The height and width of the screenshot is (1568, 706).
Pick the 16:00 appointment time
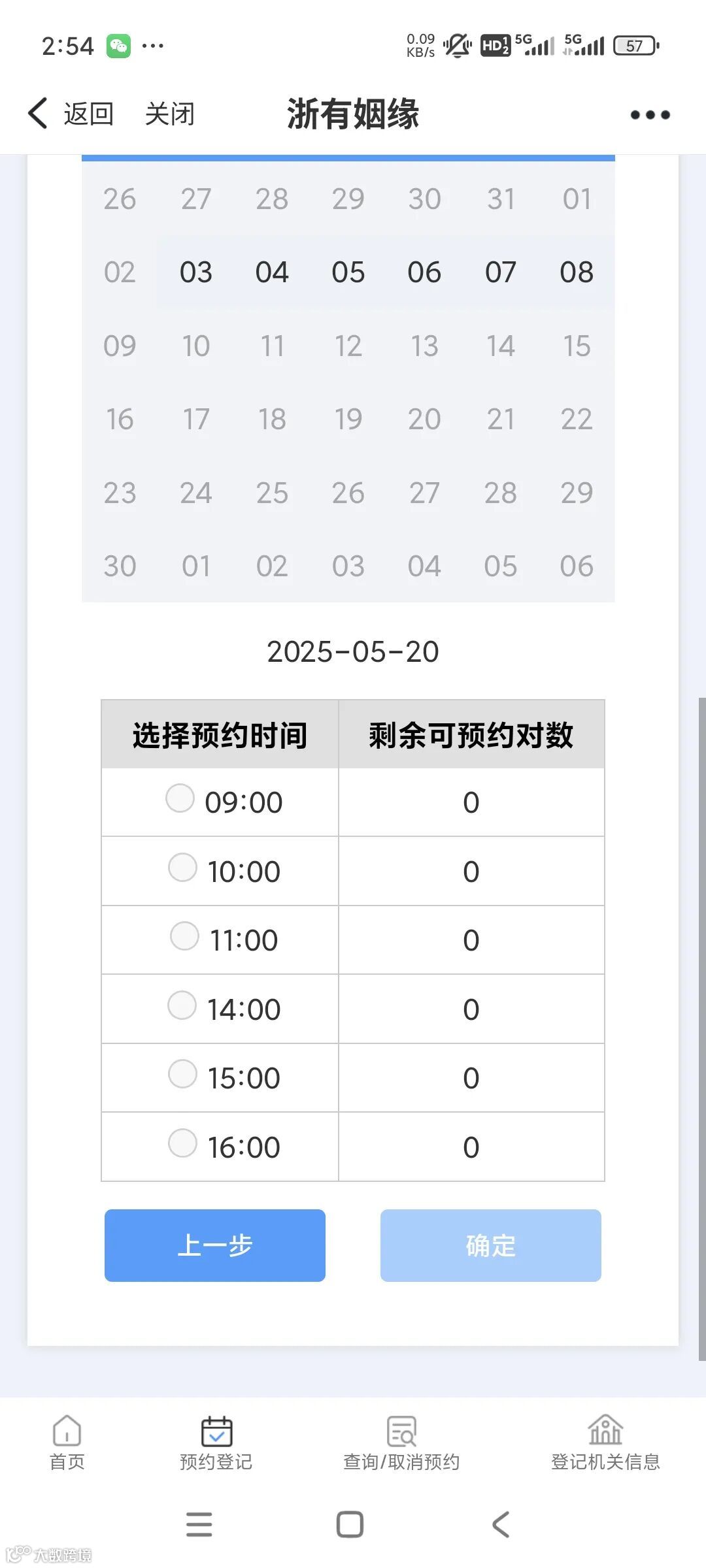[x=182, y=1143]
